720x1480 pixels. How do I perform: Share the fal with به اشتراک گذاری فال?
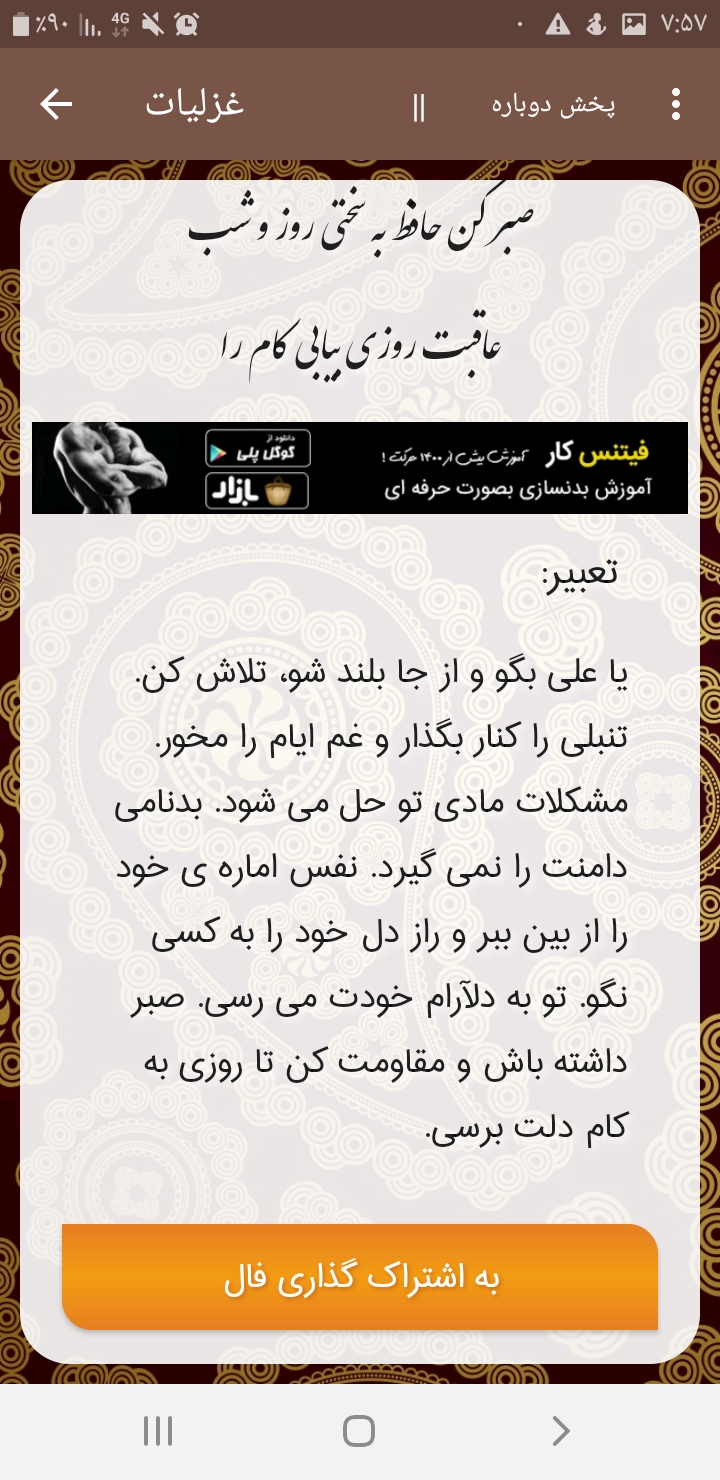(x=360, y=1278)
